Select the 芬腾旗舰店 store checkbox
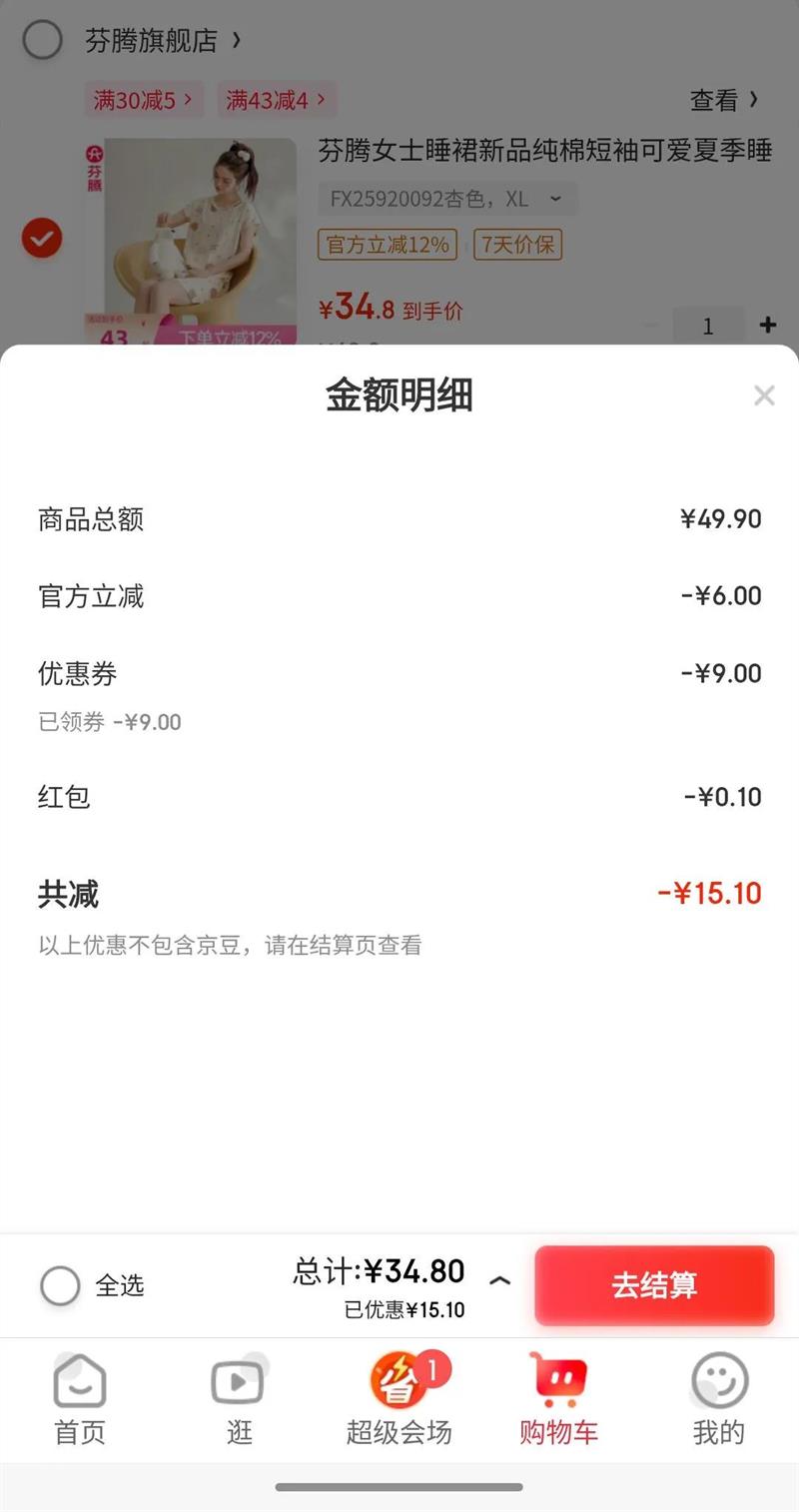 pos(42,41)
